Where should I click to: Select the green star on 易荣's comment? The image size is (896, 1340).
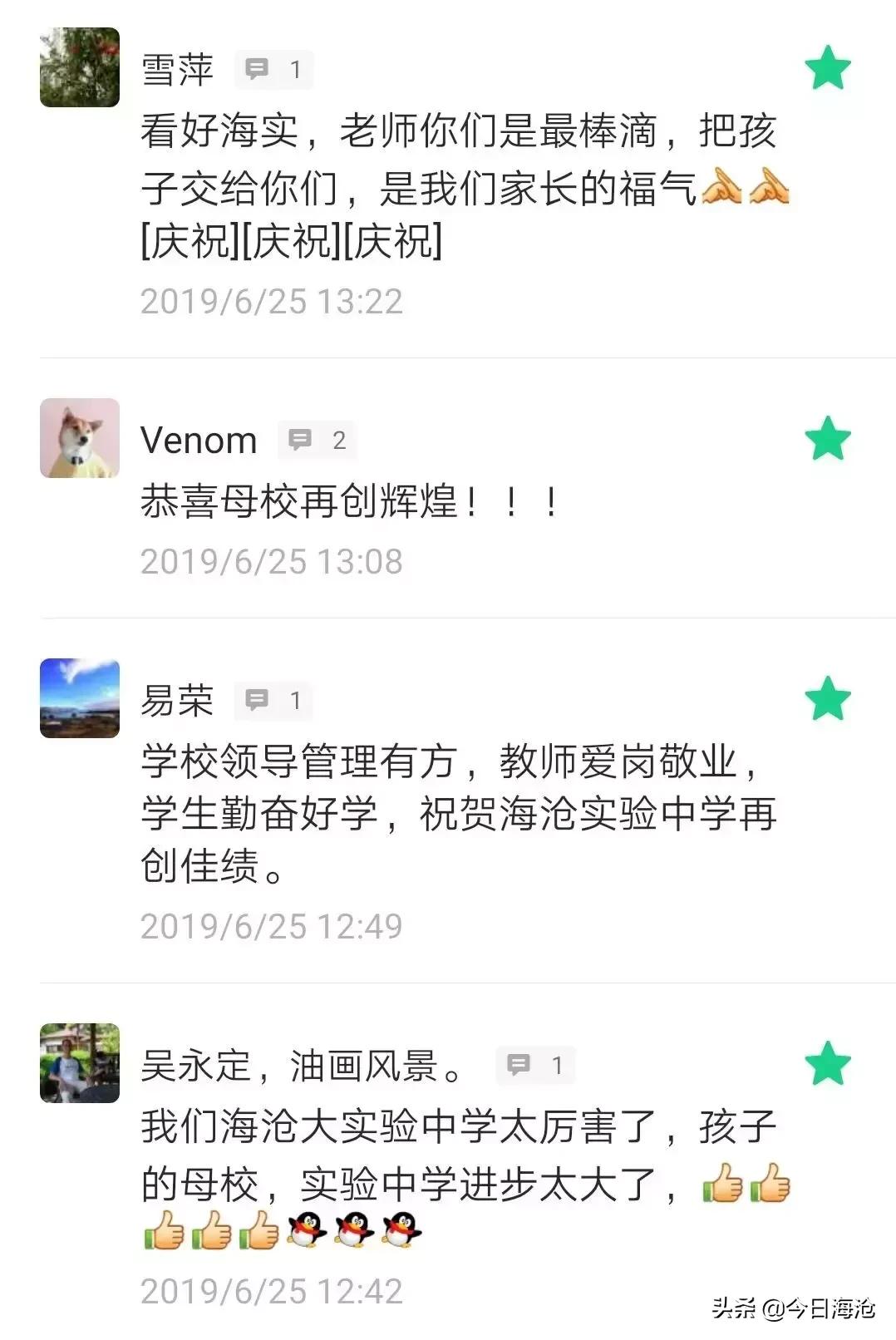click(x=826, y=699)
